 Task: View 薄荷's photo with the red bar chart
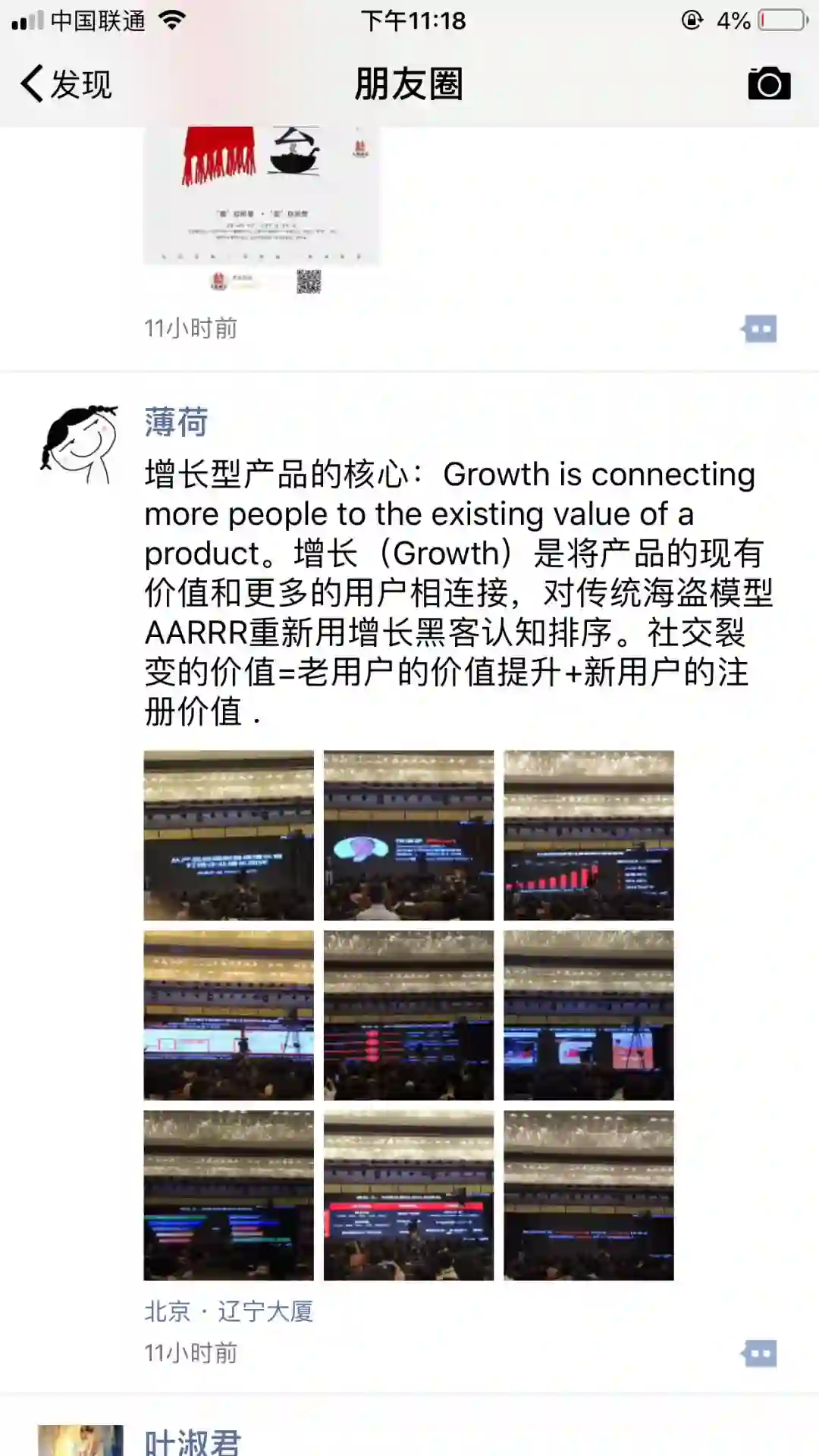[x=588, y=835]
